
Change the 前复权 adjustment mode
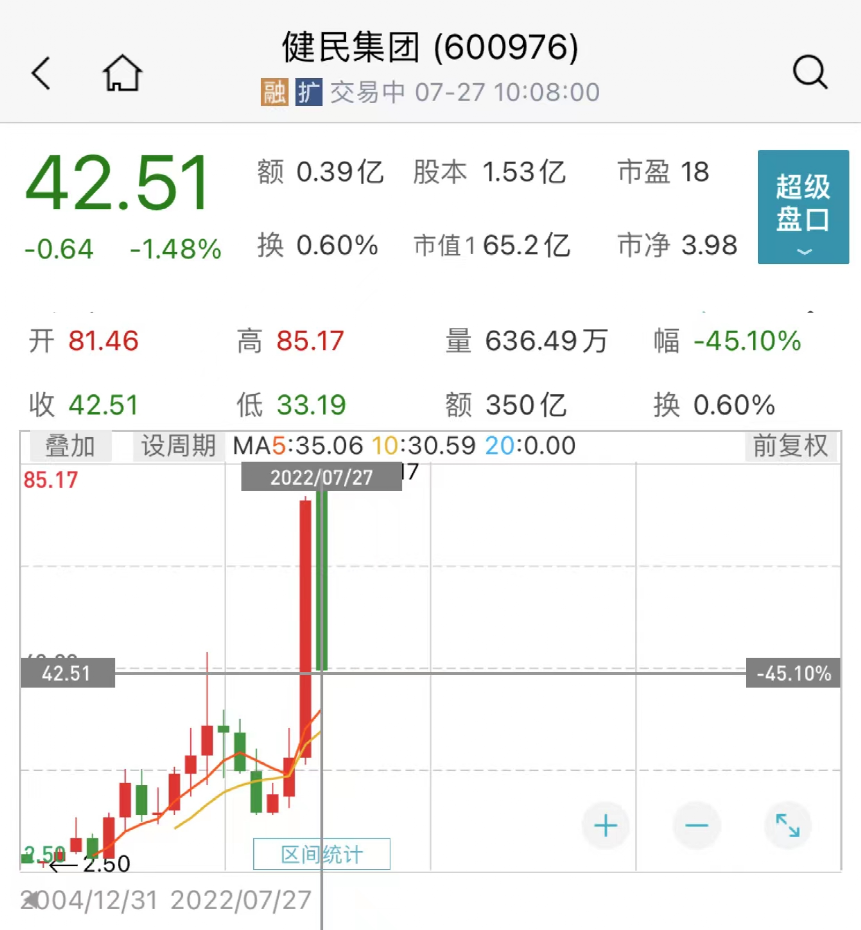(x=790, y=446)
